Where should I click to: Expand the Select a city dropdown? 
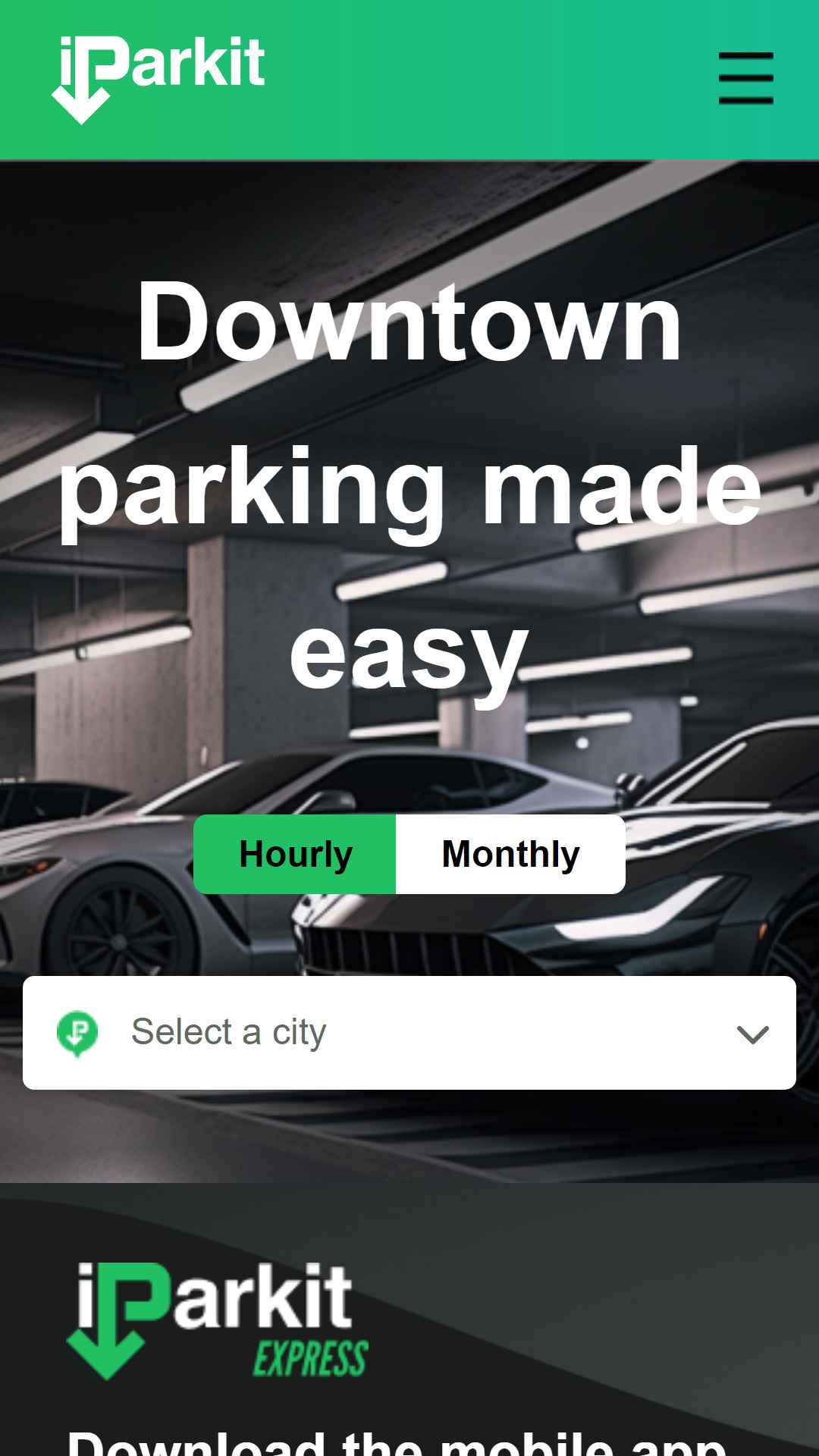tap(409, 1033)
